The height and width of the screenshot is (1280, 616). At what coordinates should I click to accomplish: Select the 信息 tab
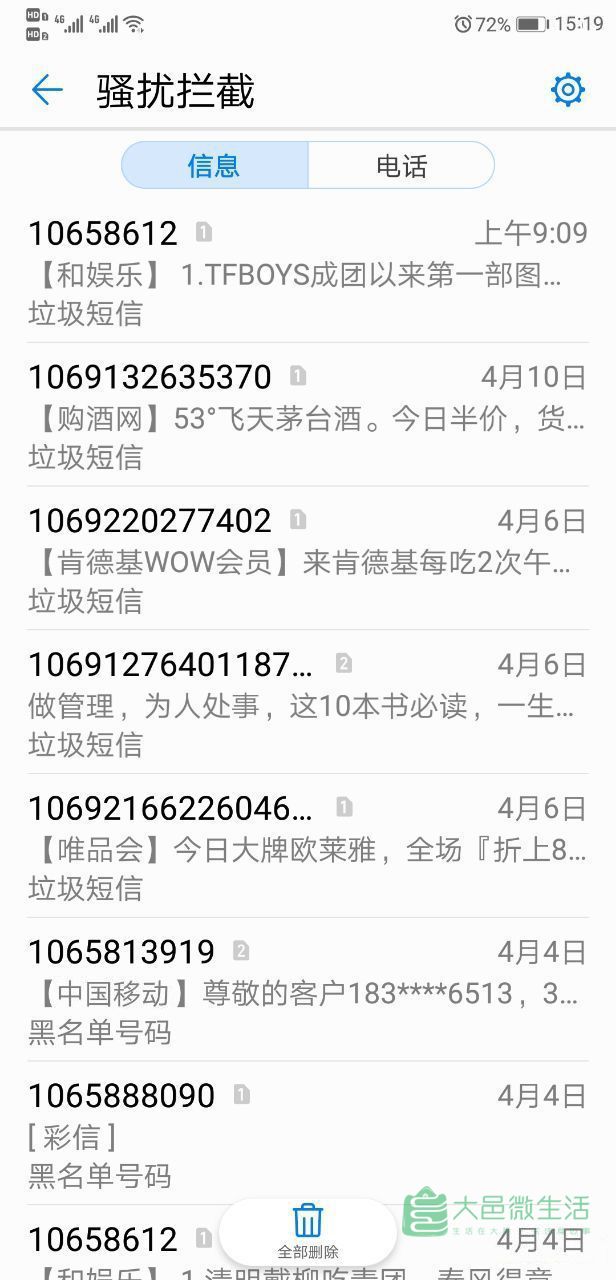pos(214,166)
